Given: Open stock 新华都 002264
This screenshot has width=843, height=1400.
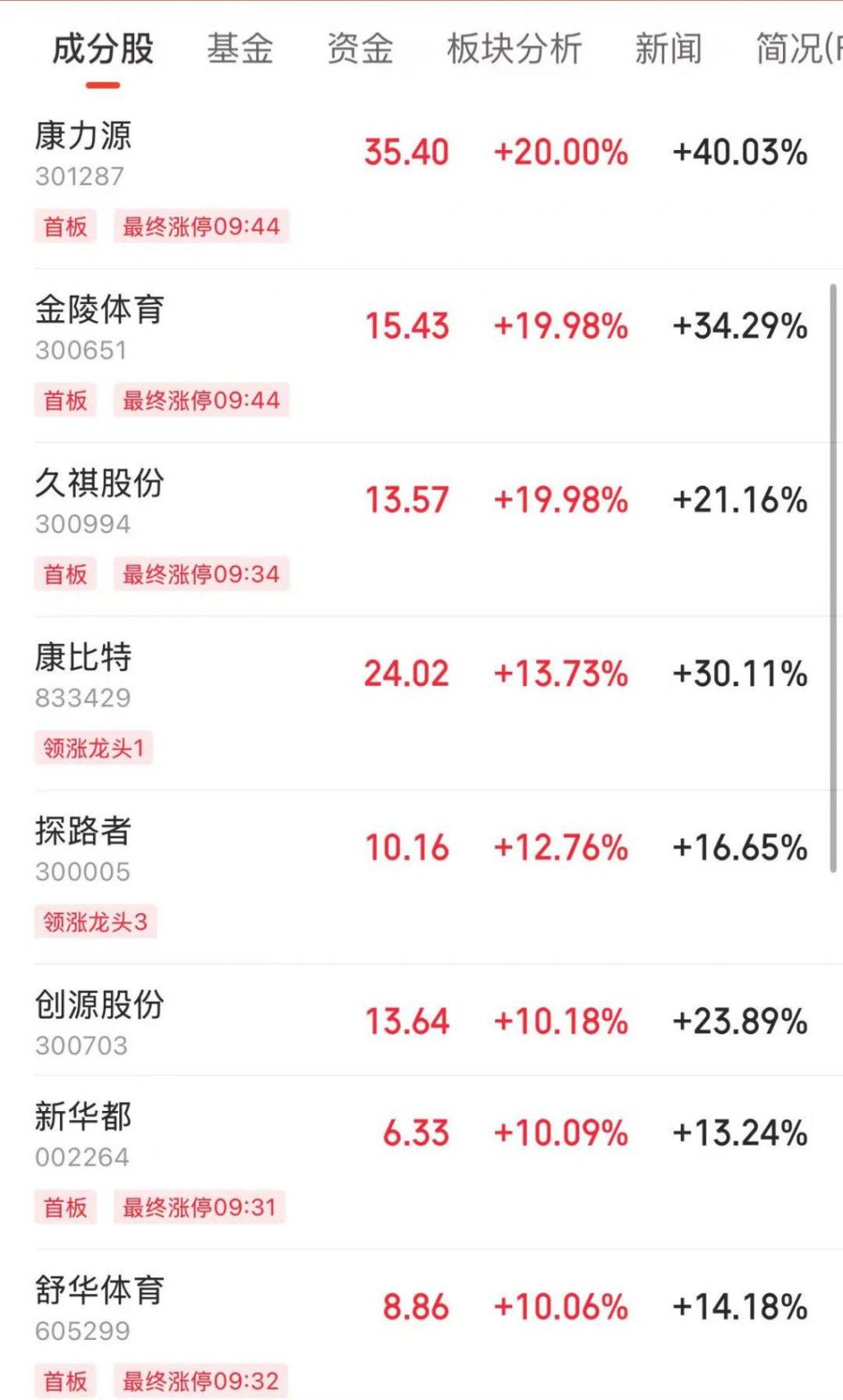Looking at the screenshot, I should click(421, 1162).
